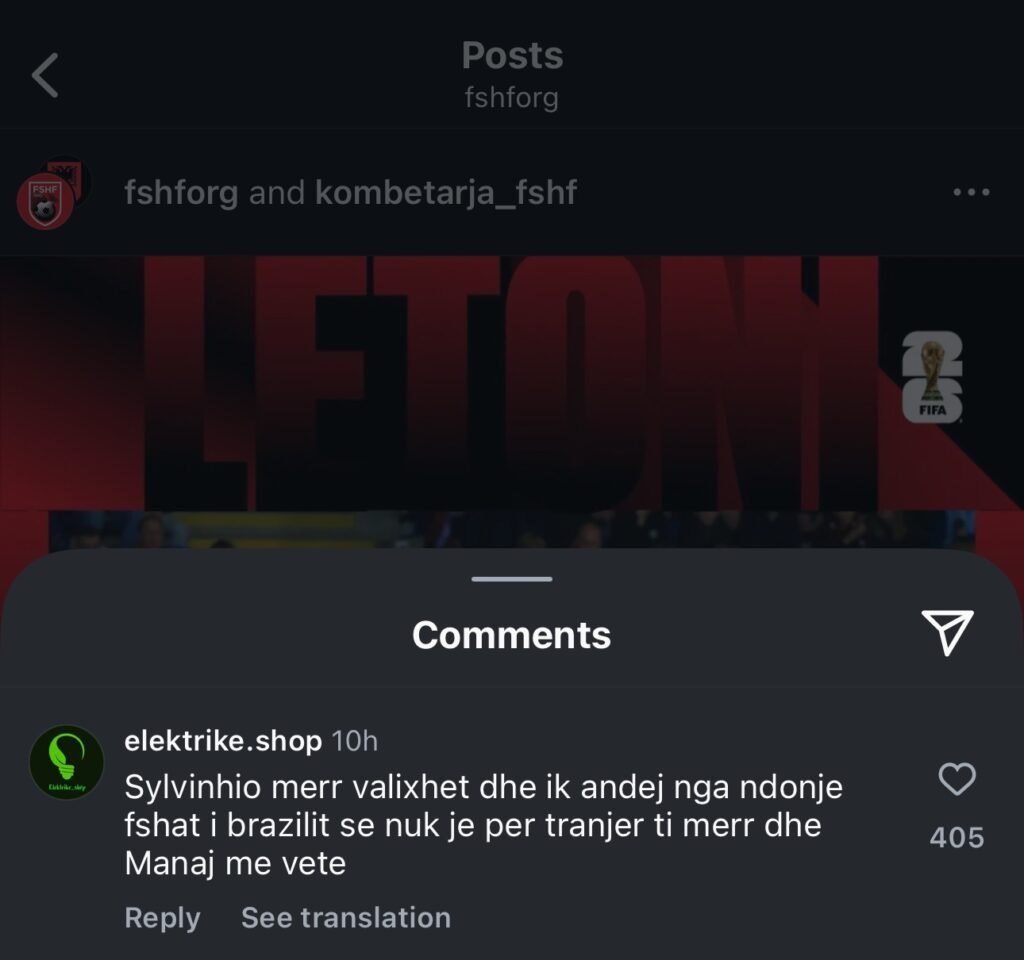Open elektrike.shop profile picture
The image size is (1024, 960).
[x=67, y=763]
